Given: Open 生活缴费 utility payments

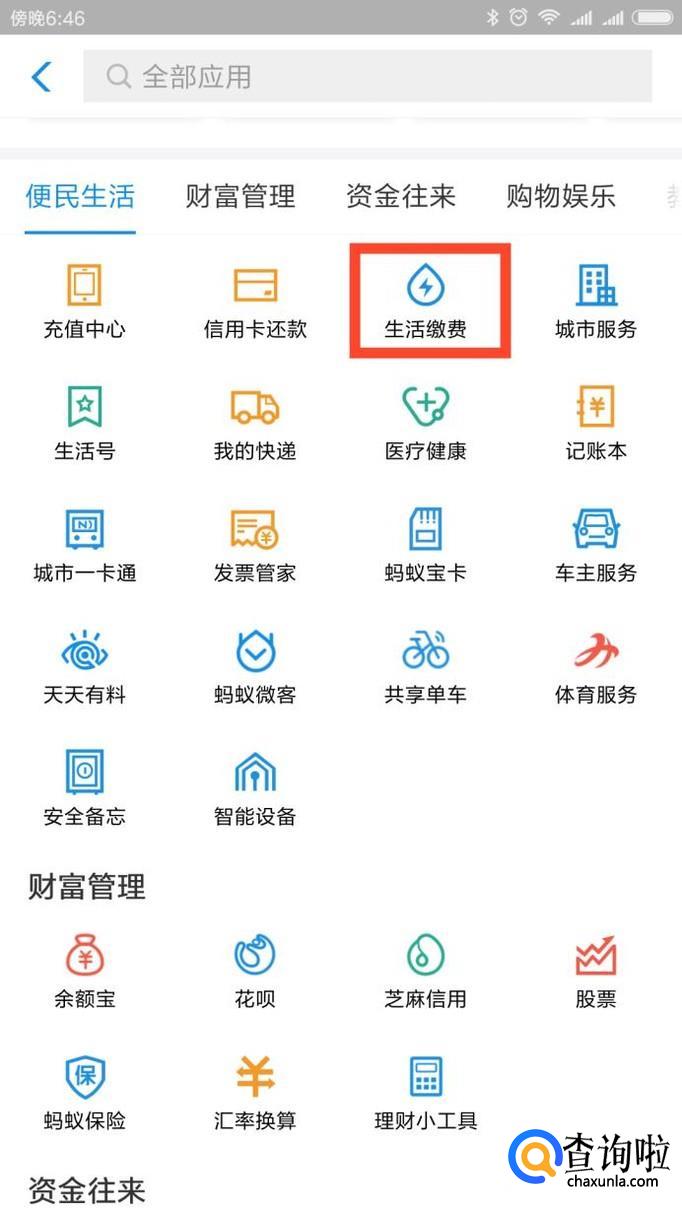Looking at the screenshot, I should 426,301.
